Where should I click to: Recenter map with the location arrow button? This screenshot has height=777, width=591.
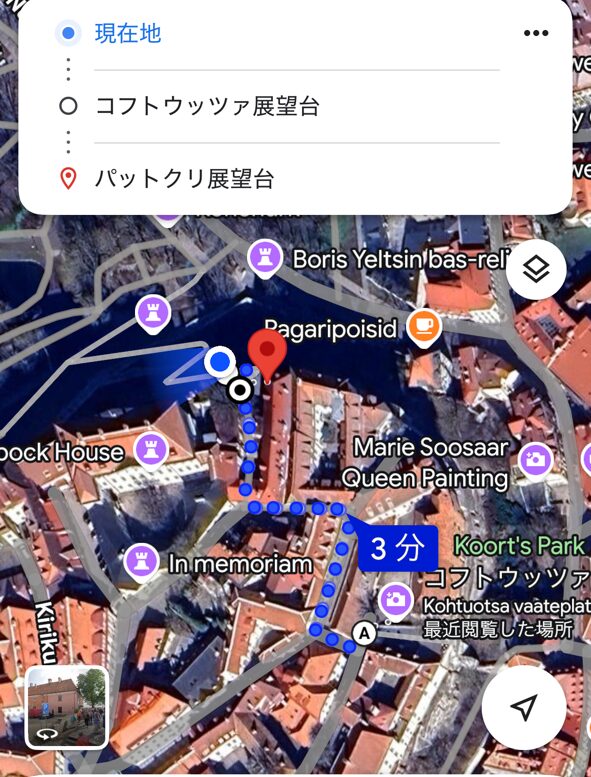[x=524, y=708]
